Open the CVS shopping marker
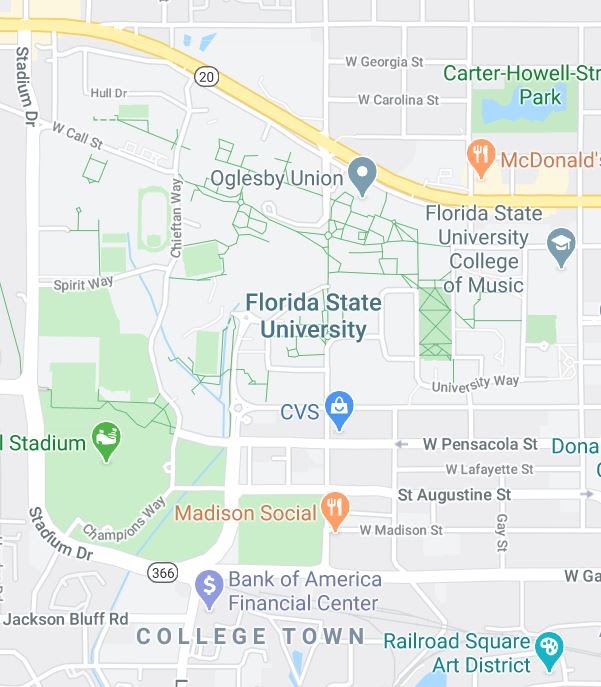The width and height of the screenshot is (601, 687). [x=340, y=408]
